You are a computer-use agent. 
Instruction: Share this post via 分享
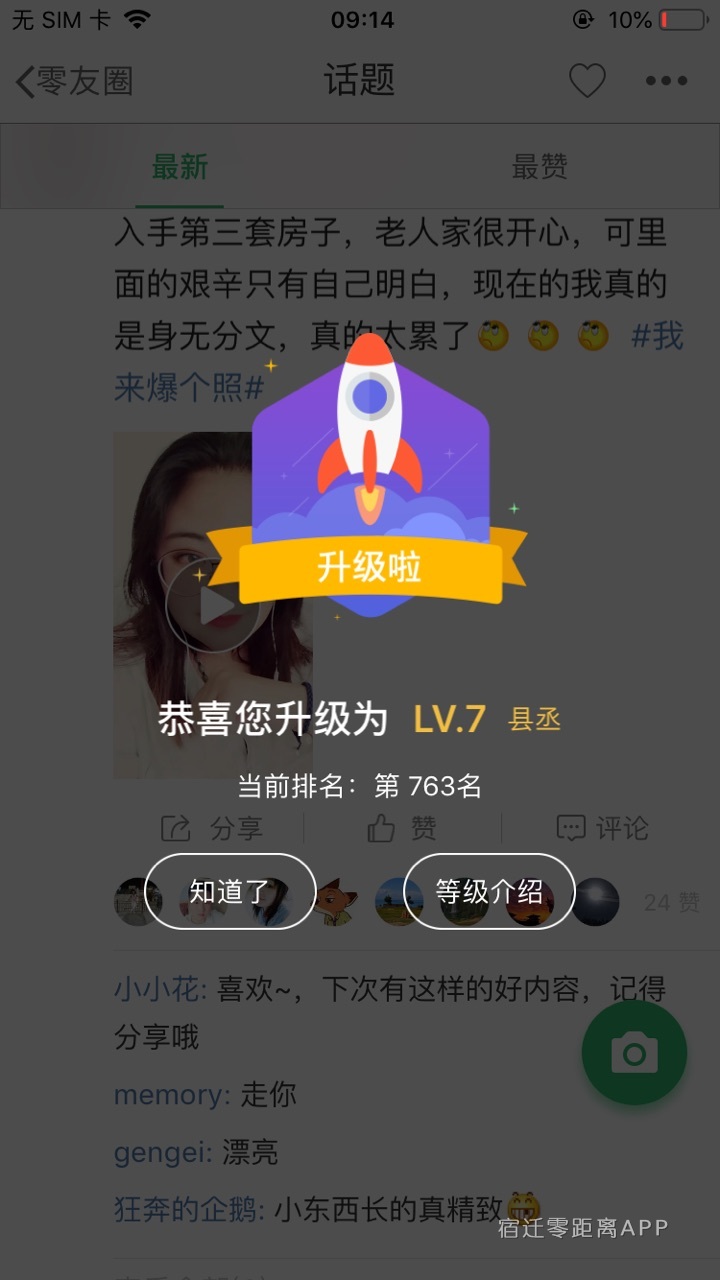pos(212,828)
